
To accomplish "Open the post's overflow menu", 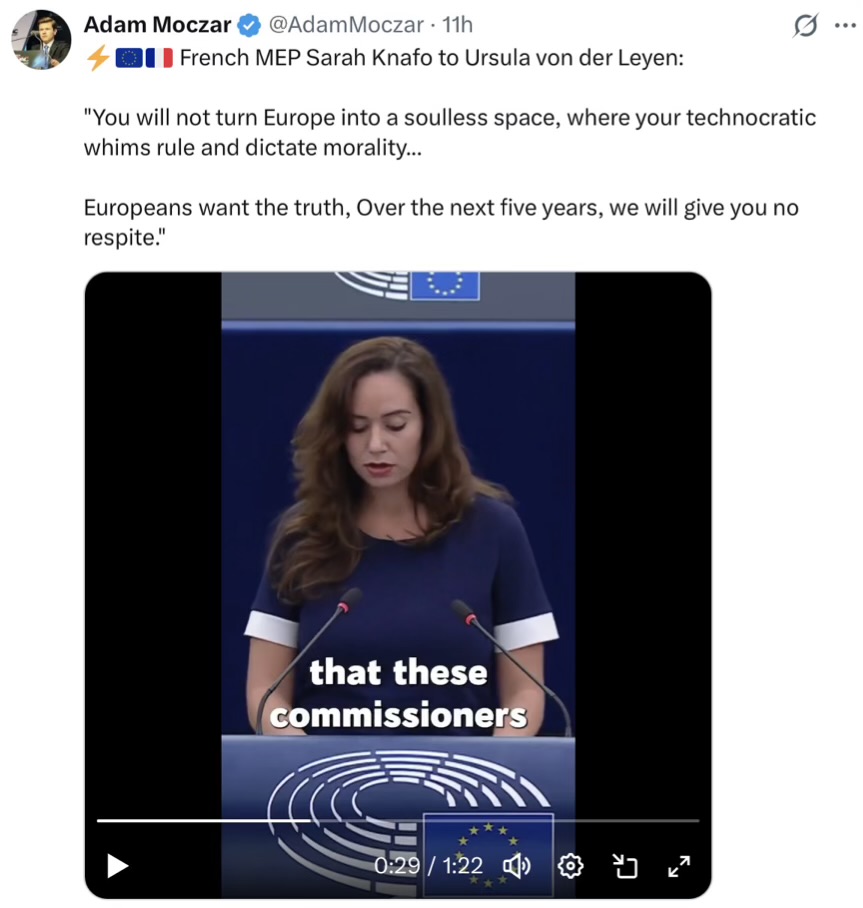I will (x=845, y=26).
